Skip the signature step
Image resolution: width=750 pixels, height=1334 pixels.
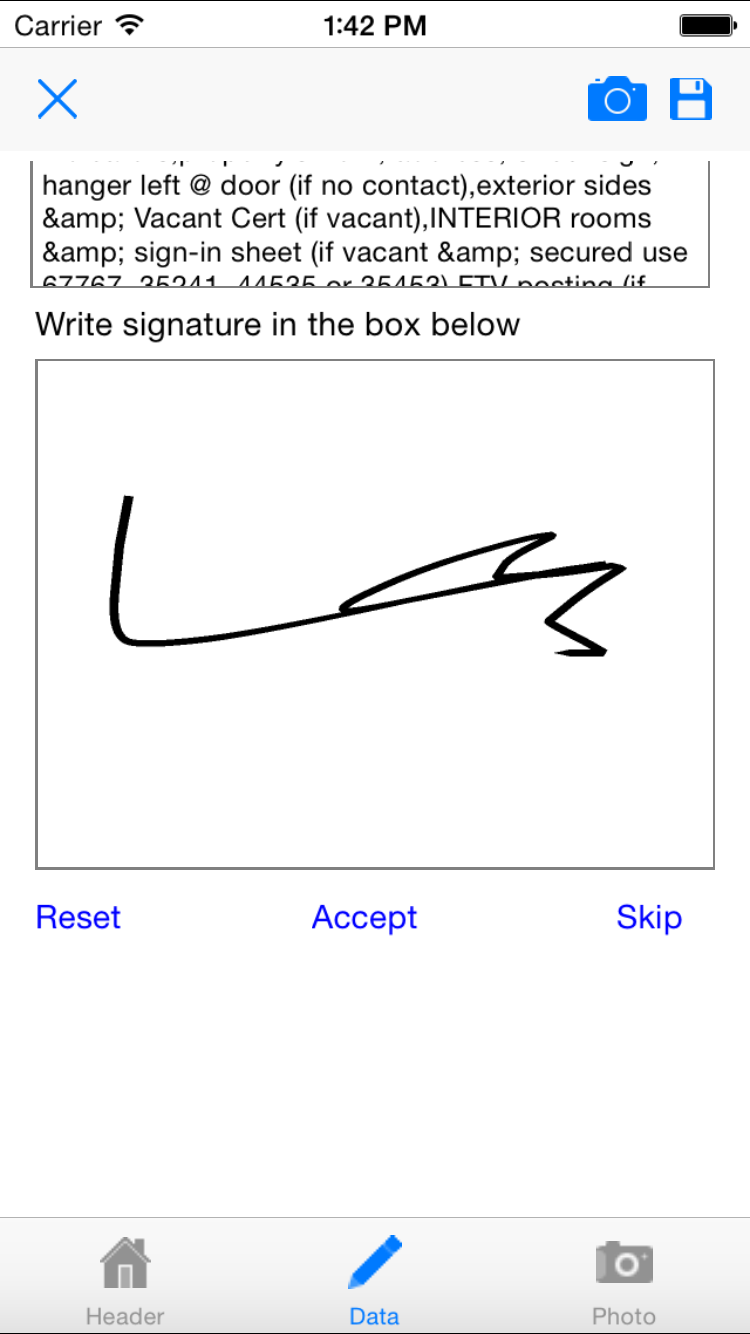pyautogui.click(x=649, y=917)
